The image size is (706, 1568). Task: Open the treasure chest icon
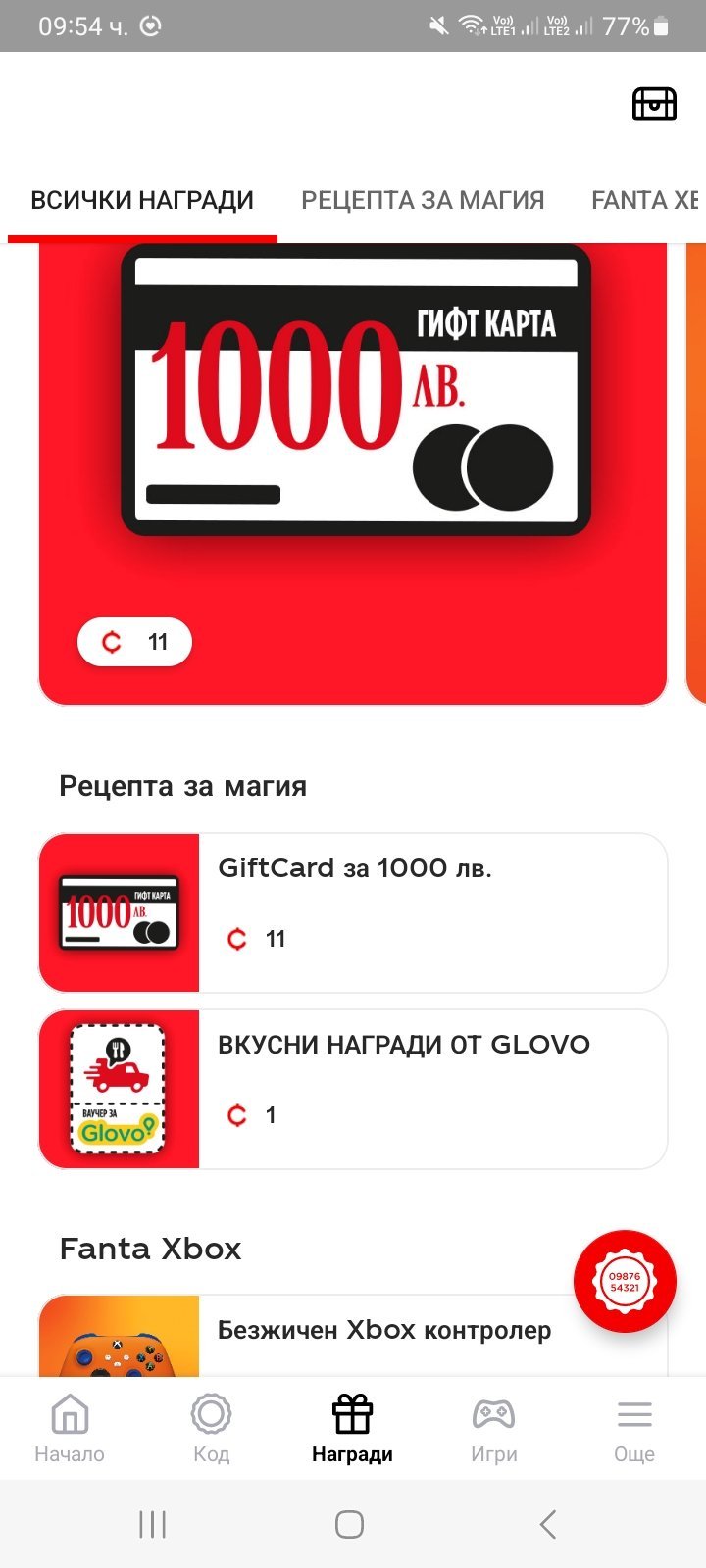tap(654, 103)
